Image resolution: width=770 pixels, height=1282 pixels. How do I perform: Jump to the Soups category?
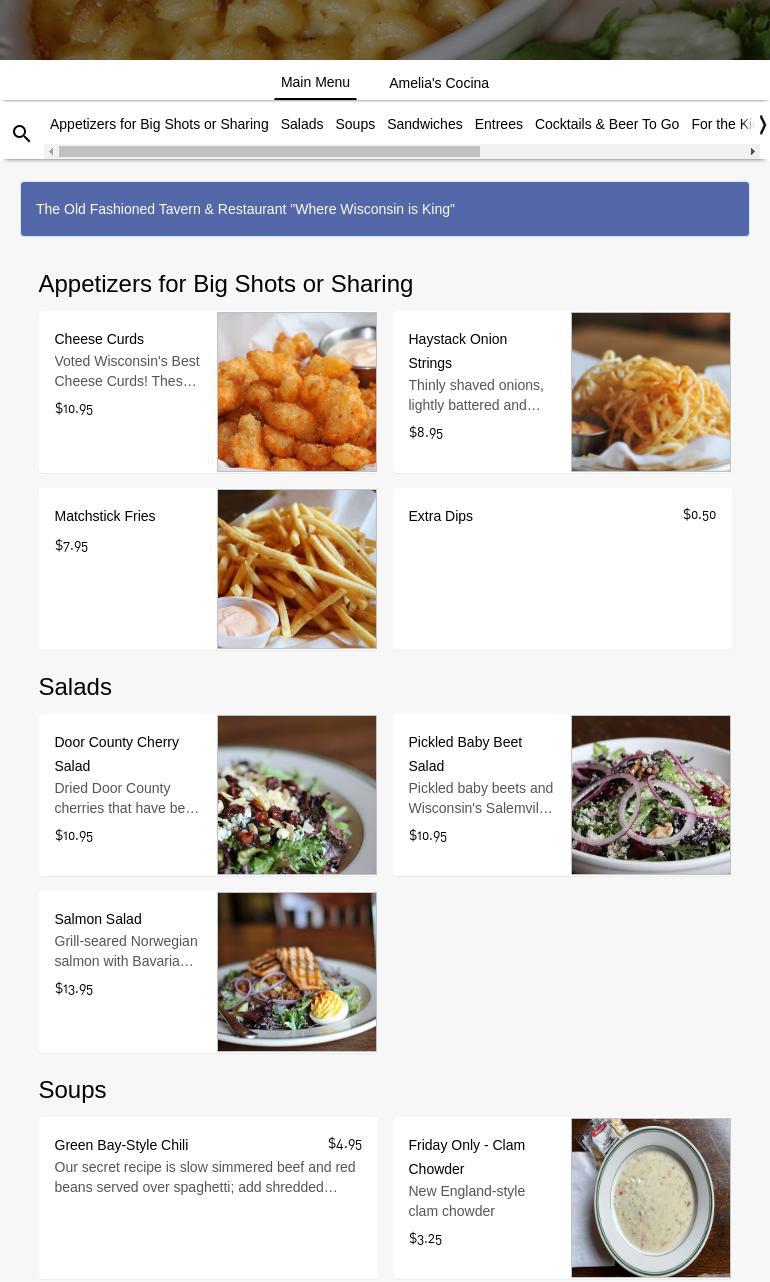click(x=355, y=124)
